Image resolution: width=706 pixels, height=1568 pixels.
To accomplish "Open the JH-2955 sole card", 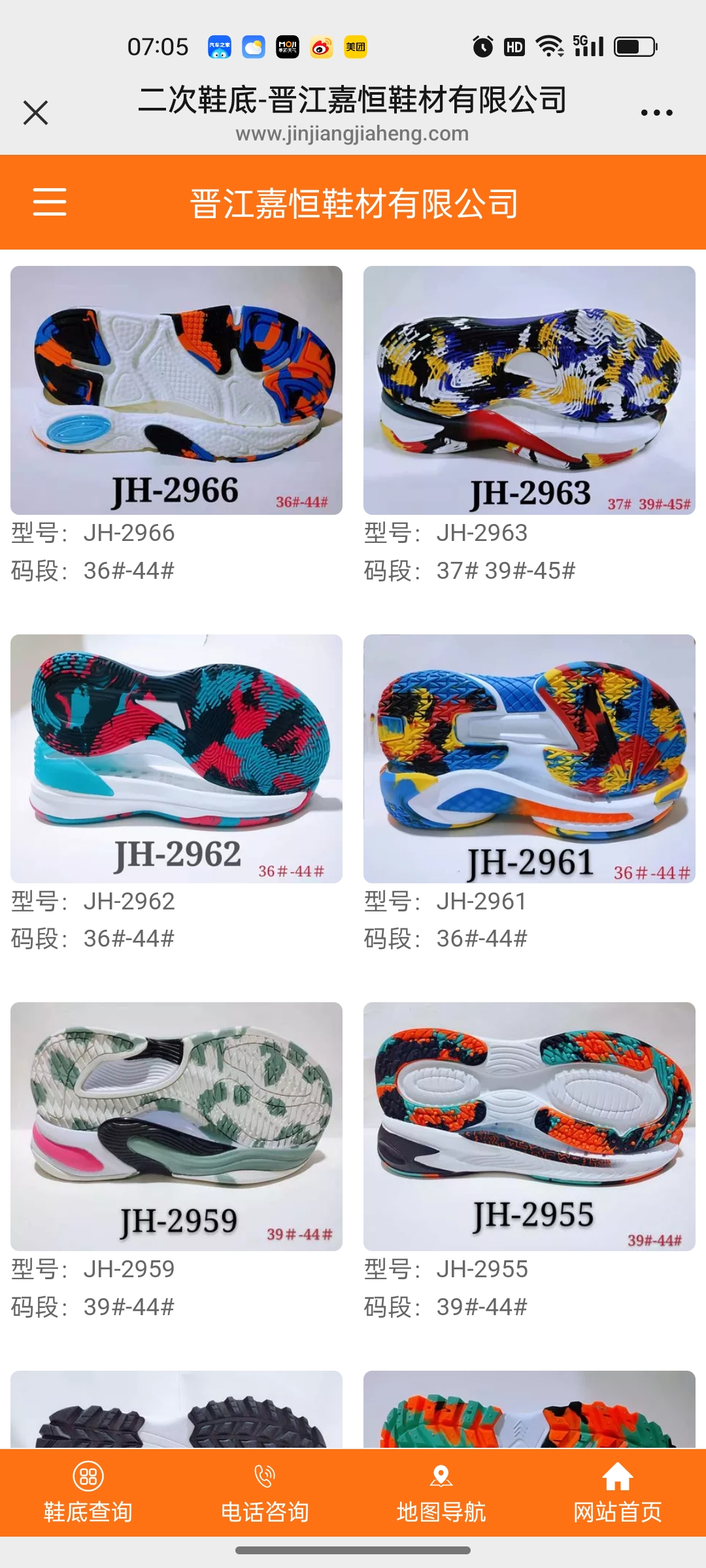I will 529,1126.
